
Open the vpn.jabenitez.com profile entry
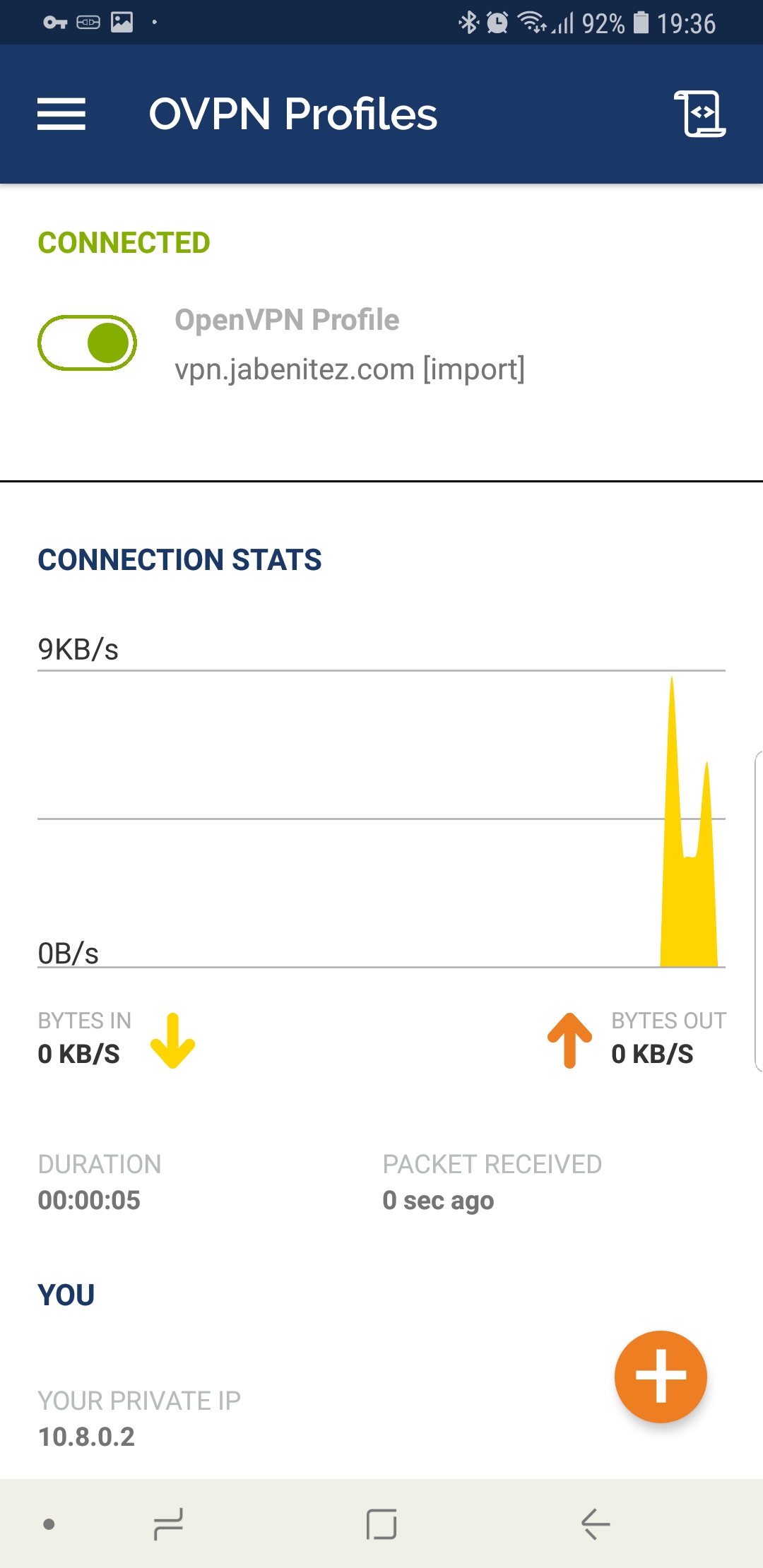click(350, 344)
